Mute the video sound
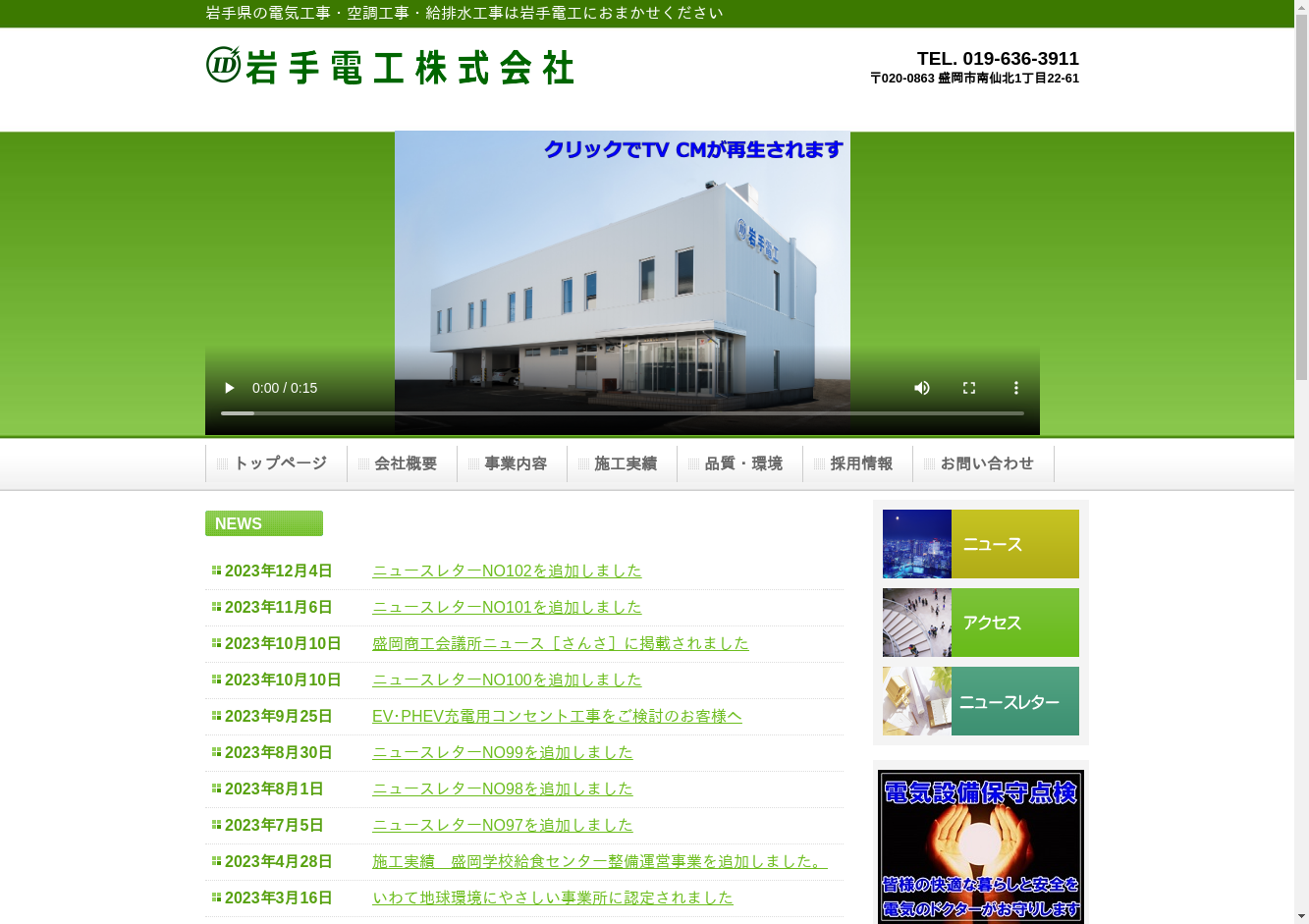Image resolution: width=1309 pixels, height=924 pixels. 922,388
